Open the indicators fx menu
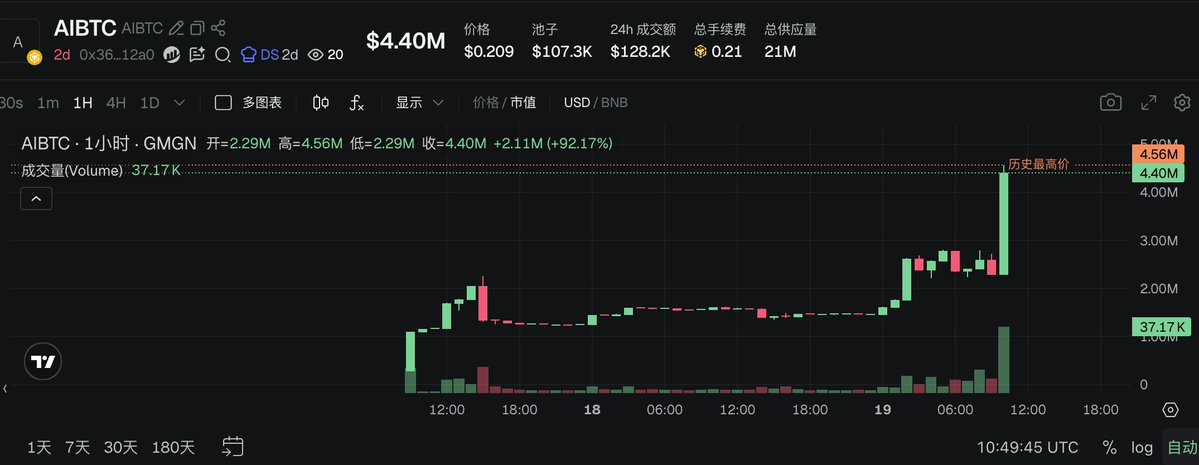 (356, 102)
